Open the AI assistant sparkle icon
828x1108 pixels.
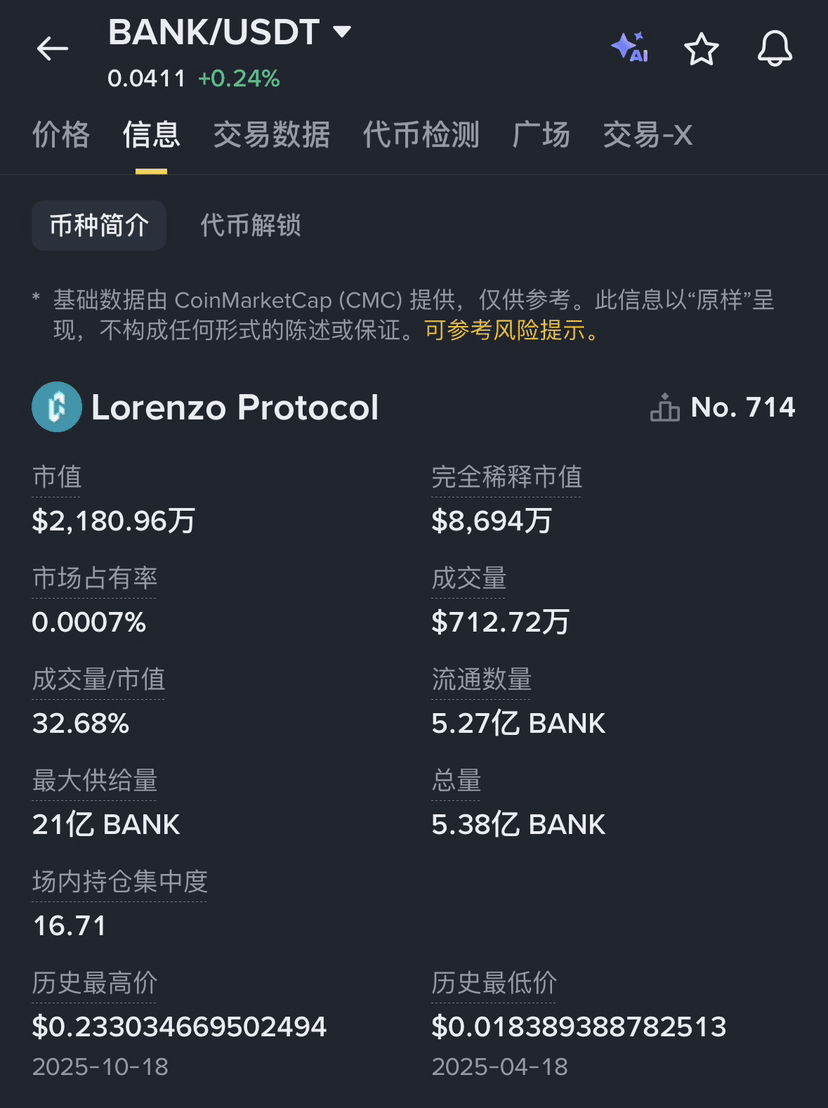coord(630,47)
